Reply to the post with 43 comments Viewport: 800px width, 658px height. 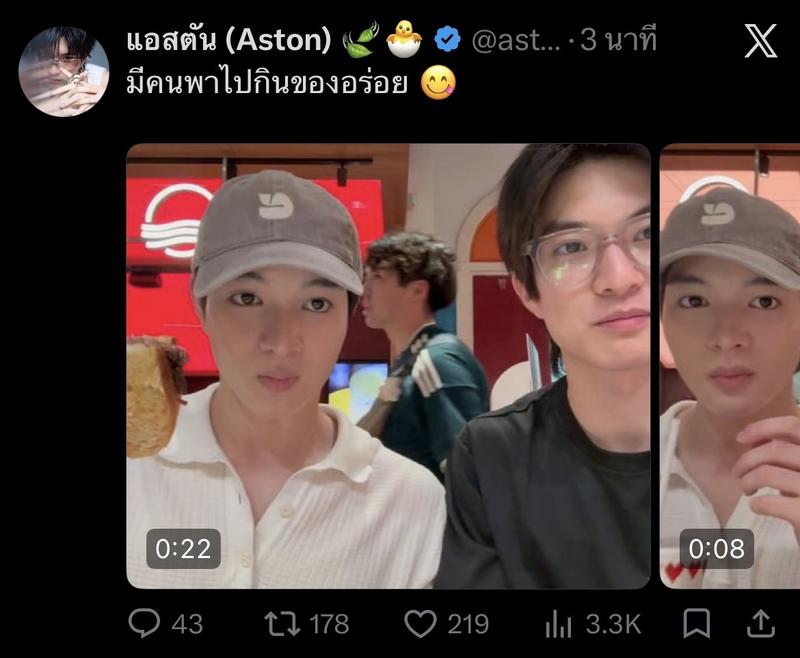[x=166, y=623]
